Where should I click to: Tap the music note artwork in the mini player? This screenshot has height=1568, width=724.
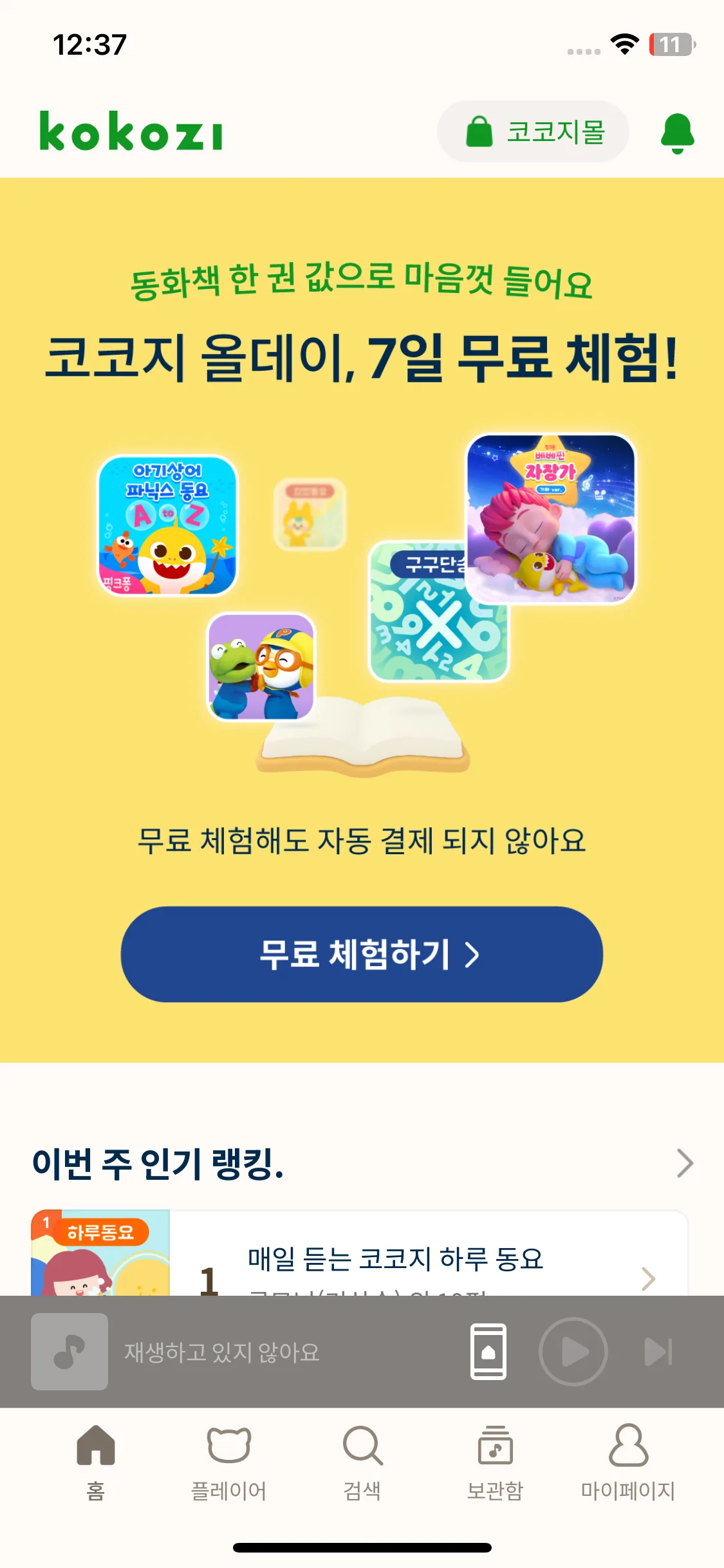tap(70, 1352)
